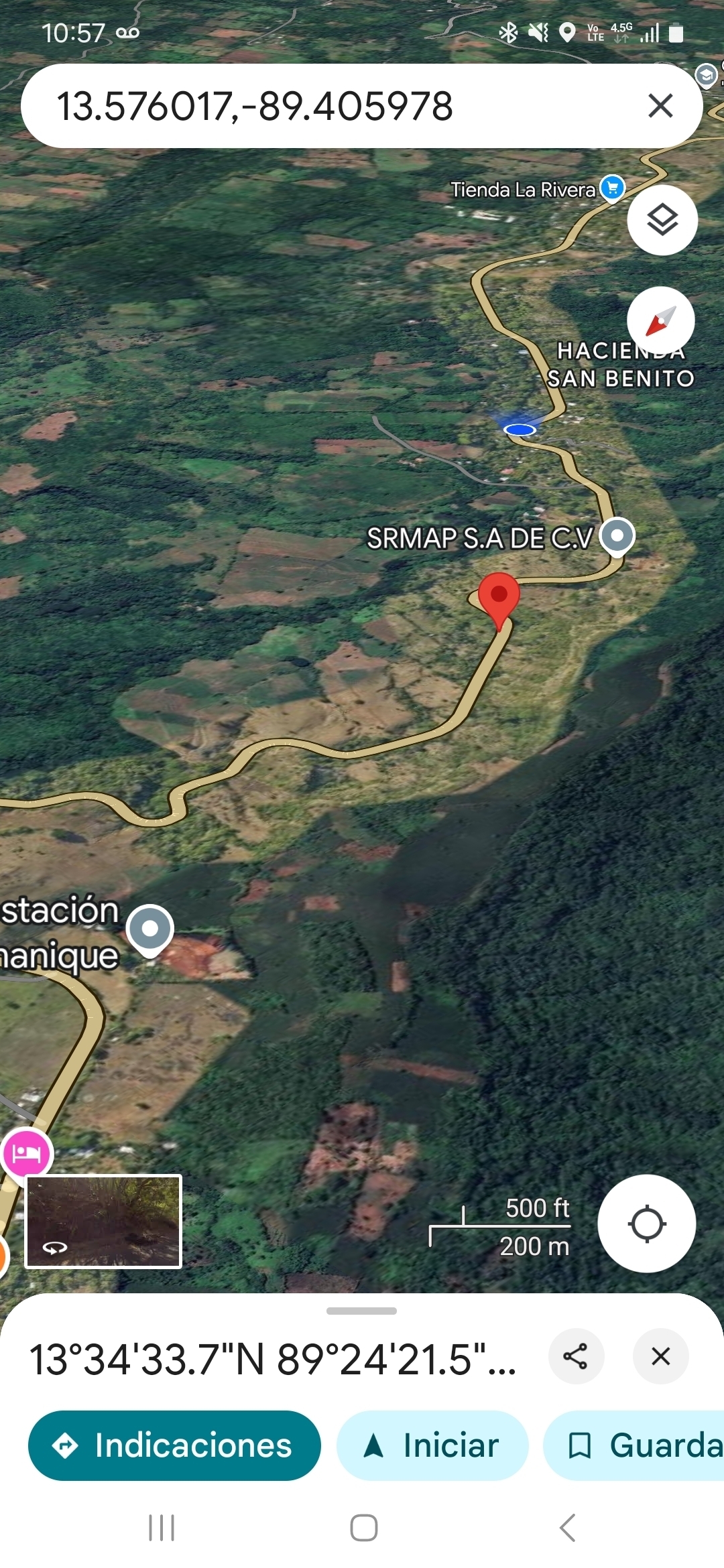
Task: Expand the bottom sheet handle
Action: 362,1311
